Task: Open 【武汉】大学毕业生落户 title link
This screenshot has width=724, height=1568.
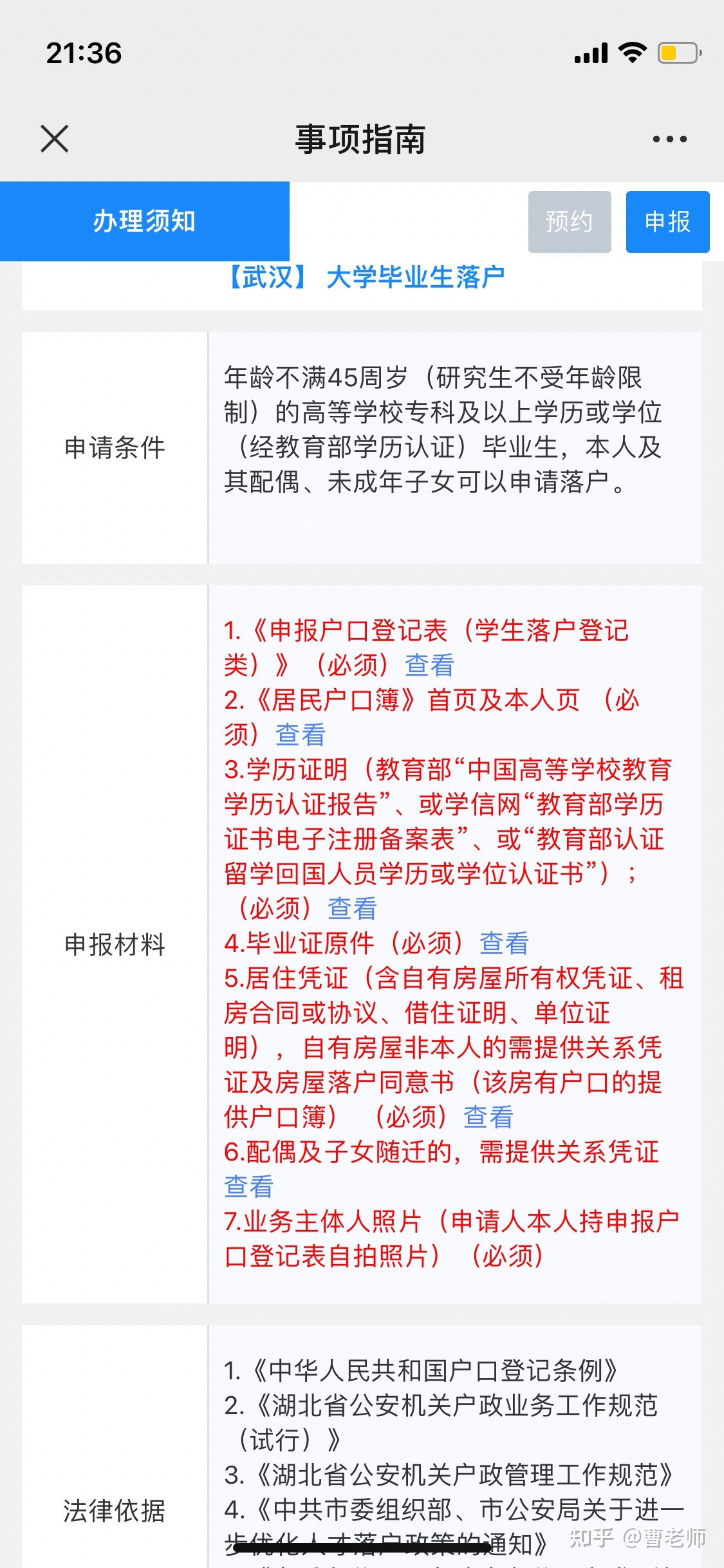Action: [364, 278]
